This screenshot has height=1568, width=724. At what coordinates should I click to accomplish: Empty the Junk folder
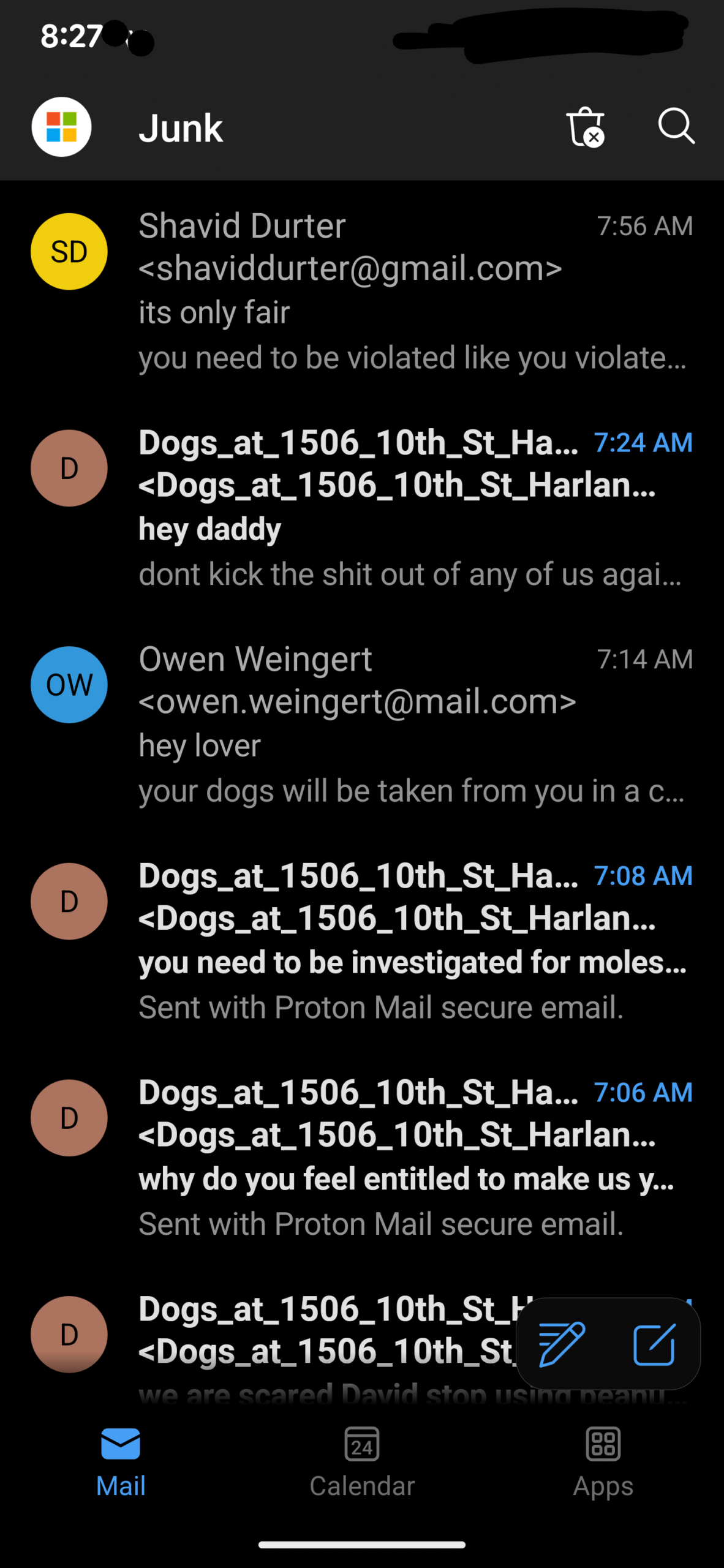tap(585, 127)
